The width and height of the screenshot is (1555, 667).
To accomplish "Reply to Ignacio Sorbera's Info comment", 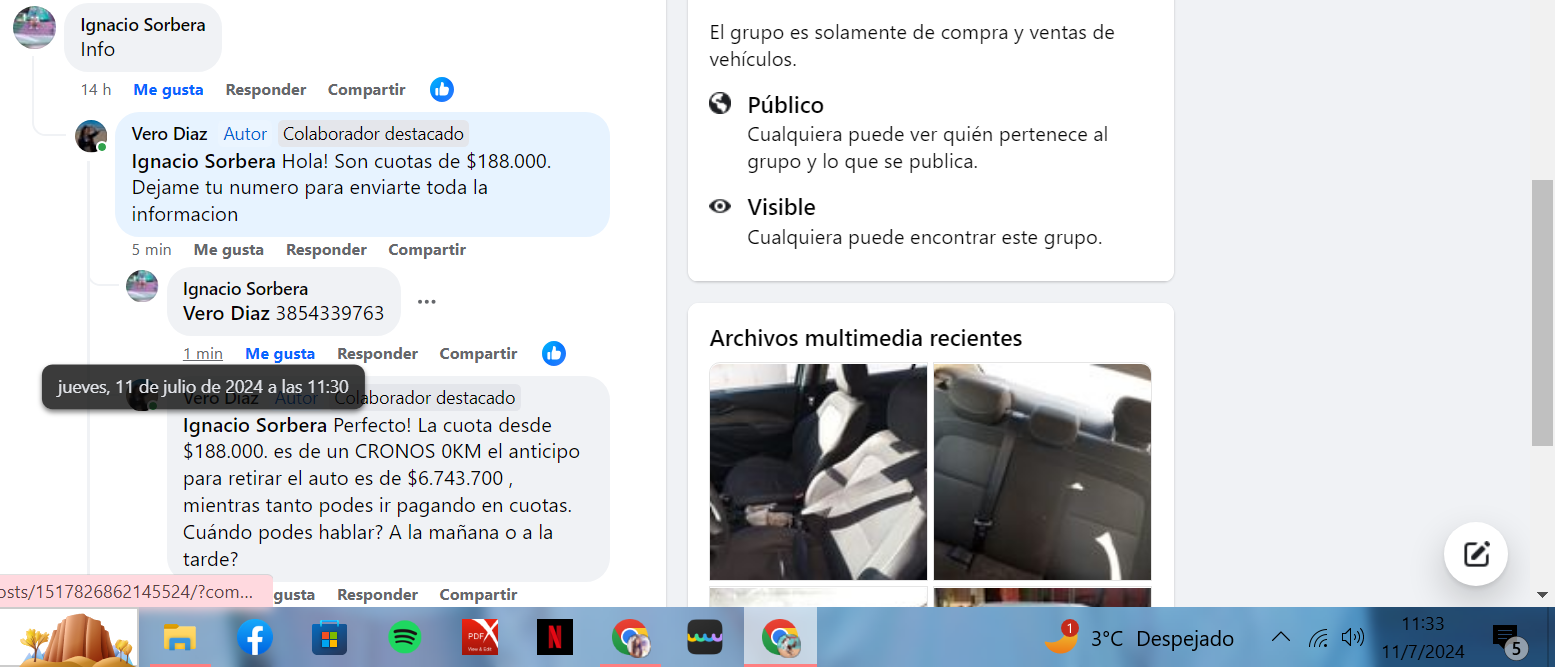I will (265, 90).
